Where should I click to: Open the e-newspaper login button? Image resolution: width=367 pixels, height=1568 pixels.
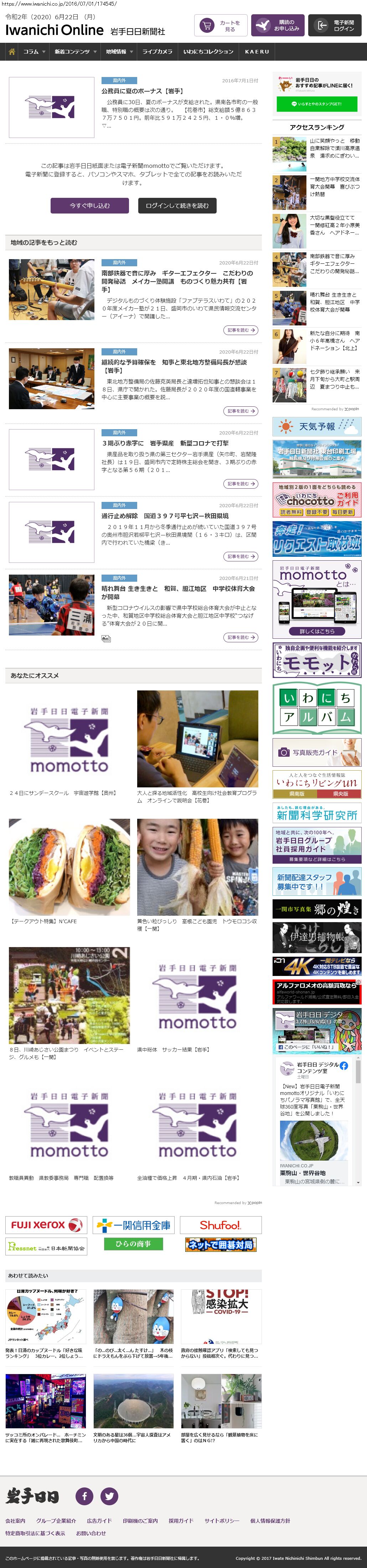(336, 26)
